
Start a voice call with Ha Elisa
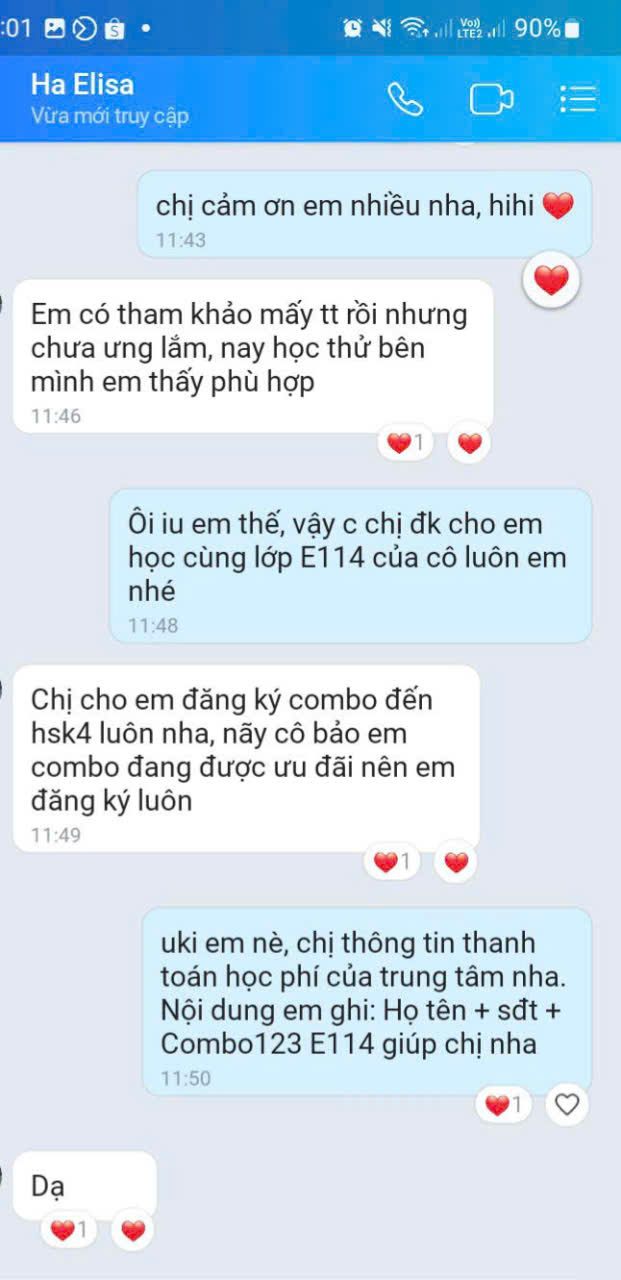pyautogui.click(x=405, y=99)
